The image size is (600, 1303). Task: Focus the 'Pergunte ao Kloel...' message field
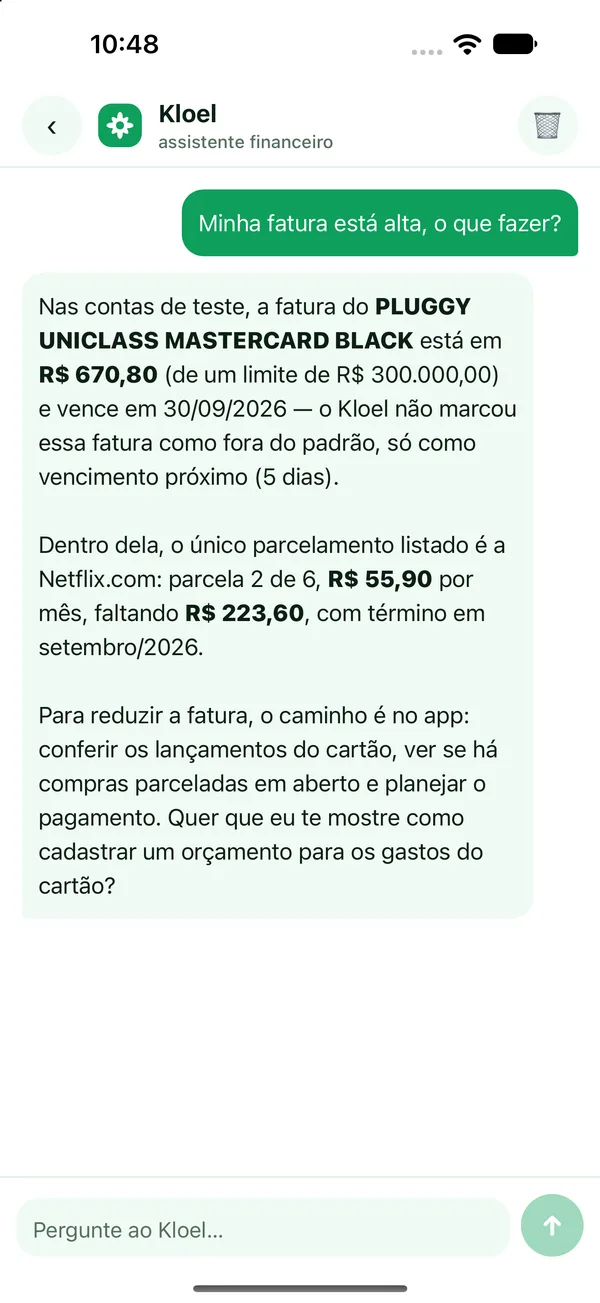click(x=264, y=1228)
